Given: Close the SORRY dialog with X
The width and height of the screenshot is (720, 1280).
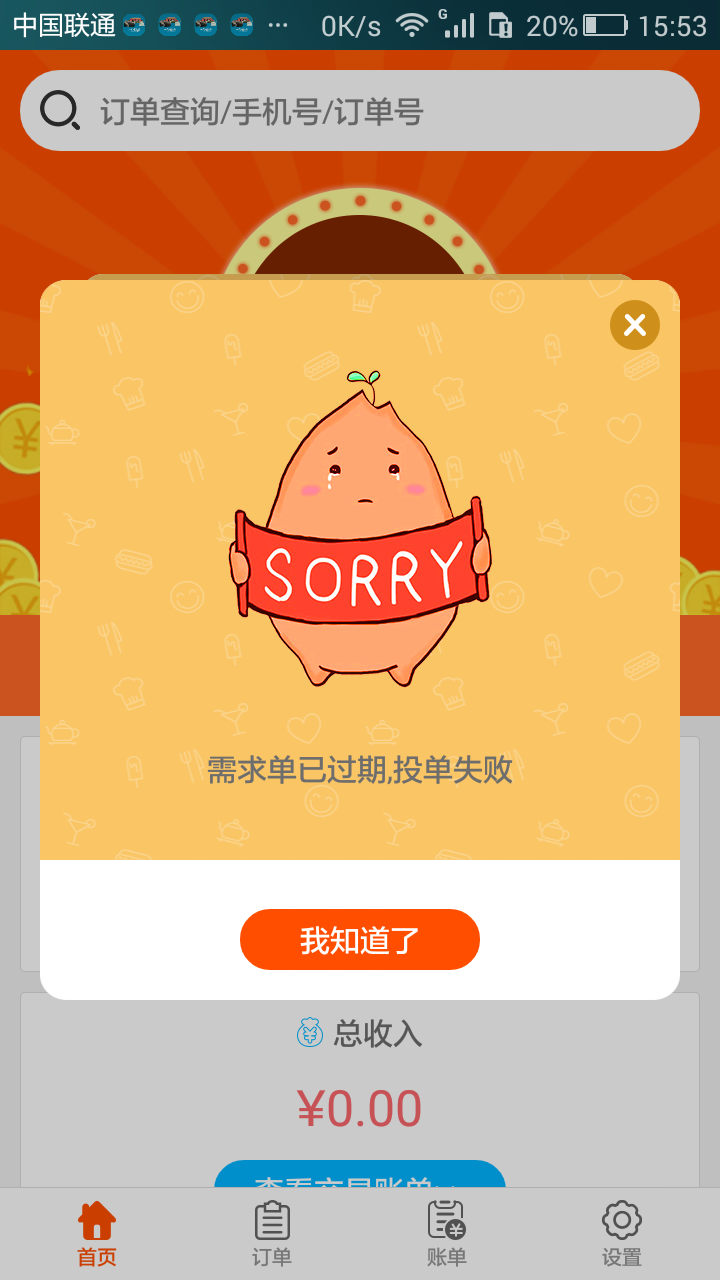Looking at the screenshot, I should (x=635, y=325).
